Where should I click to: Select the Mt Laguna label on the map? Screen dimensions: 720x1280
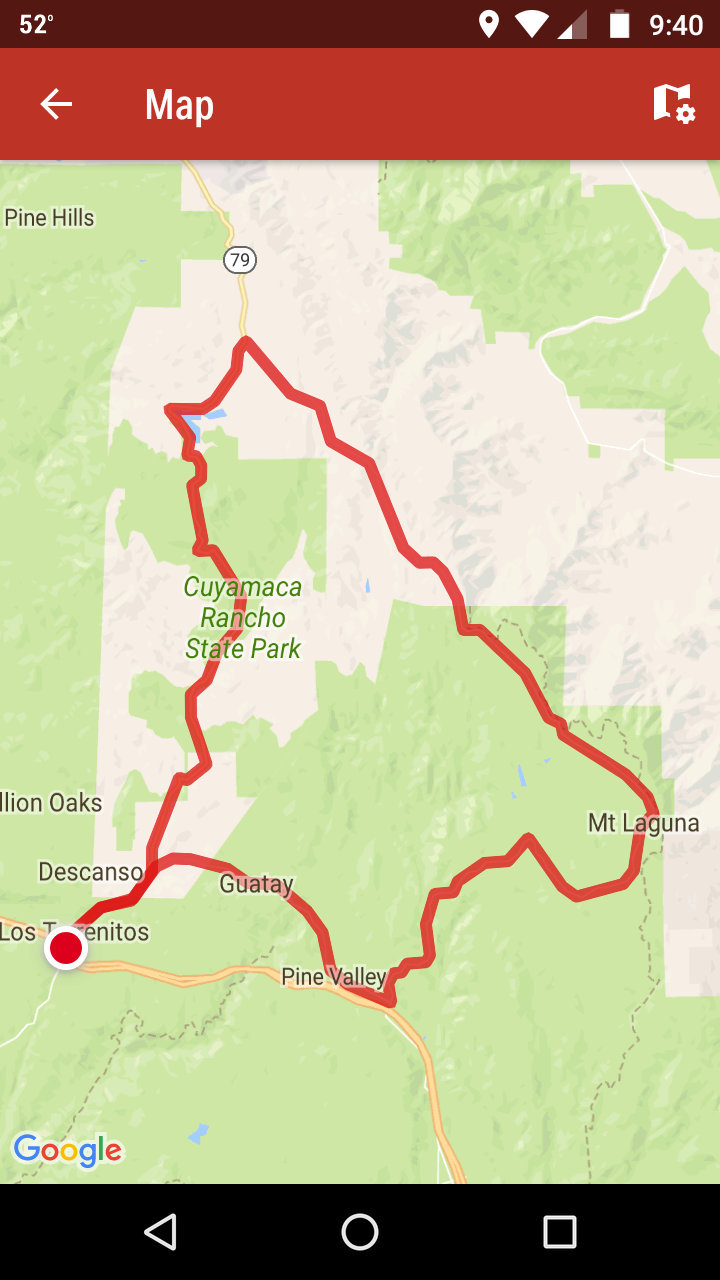pos(645,823)
